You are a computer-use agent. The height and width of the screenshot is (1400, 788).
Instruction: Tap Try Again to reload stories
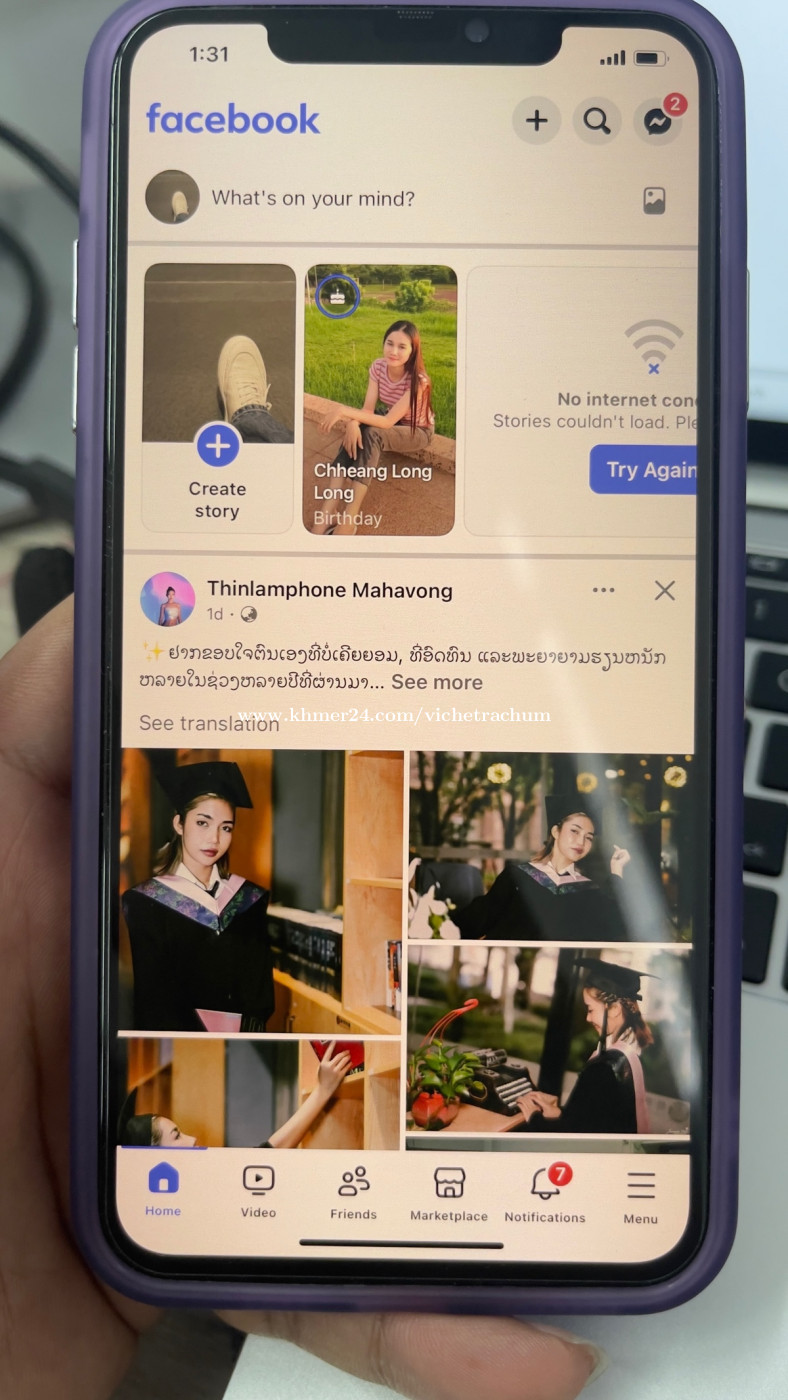[x=644, y=470]
